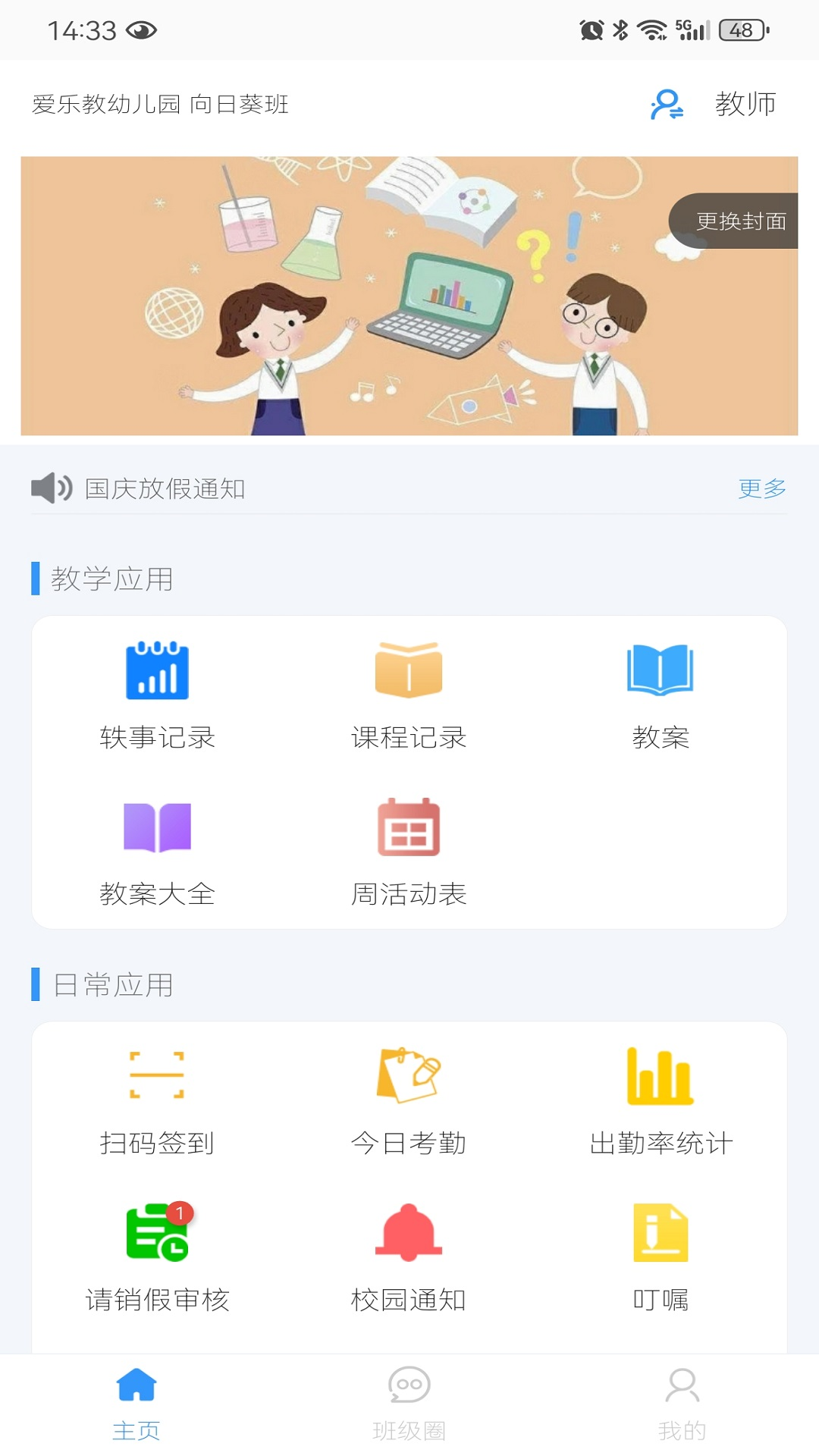The width and height of the screenshot is (819, 1456).
Task: Tap 更换封面 to change the cover
Action: (x=739, y=221)
